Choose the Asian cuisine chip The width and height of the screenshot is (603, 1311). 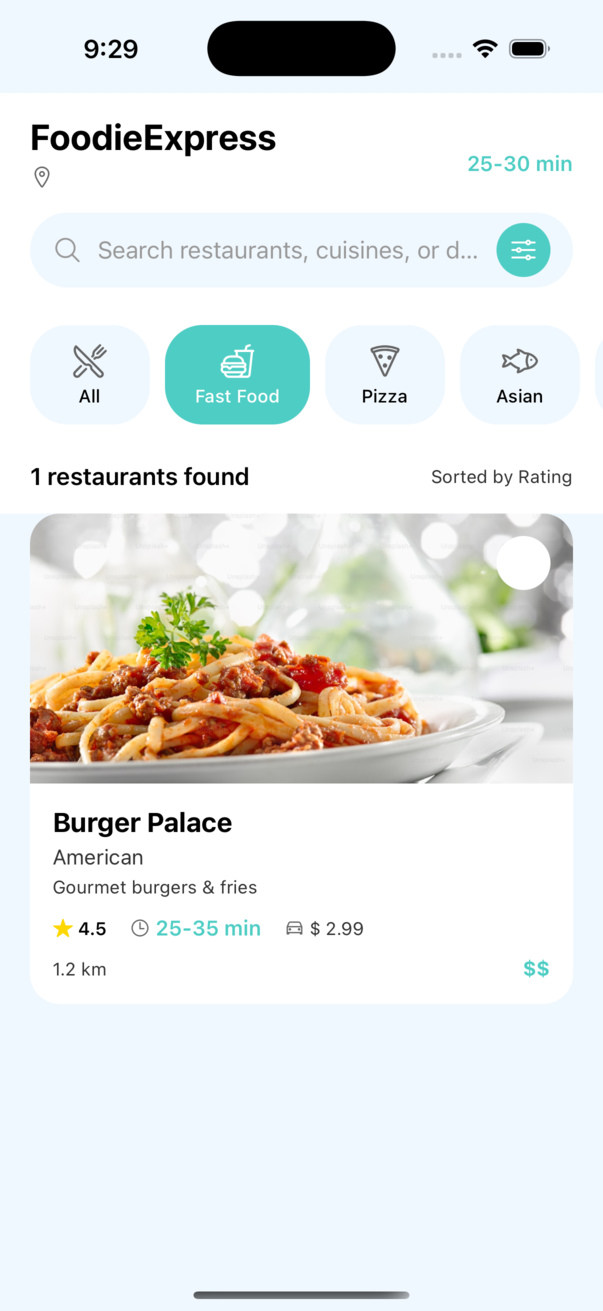coord(519,375)
